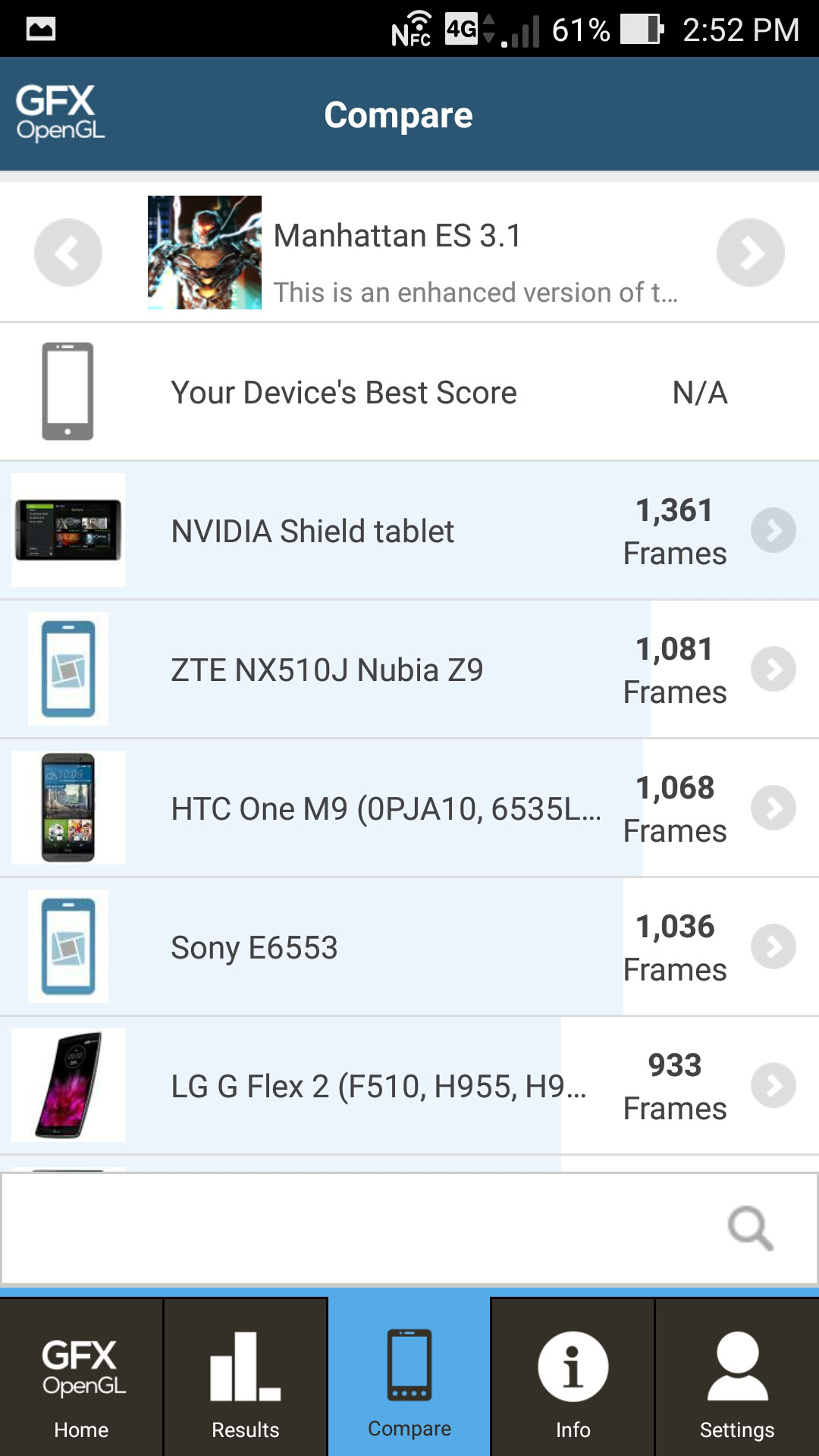
Task: Select the Compare tab
Action: pyautogui.click(x=409, y=1377)
